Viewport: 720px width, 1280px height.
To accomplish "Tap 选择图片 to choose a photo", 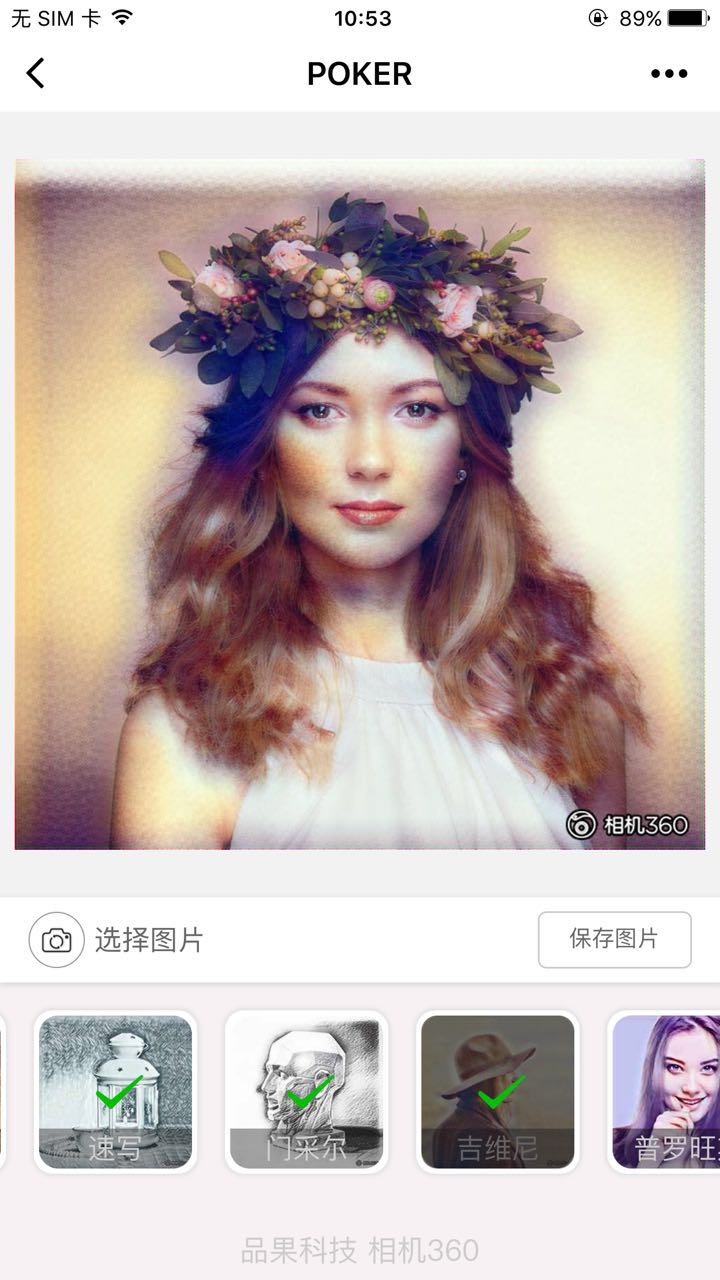I will (118, 940).
